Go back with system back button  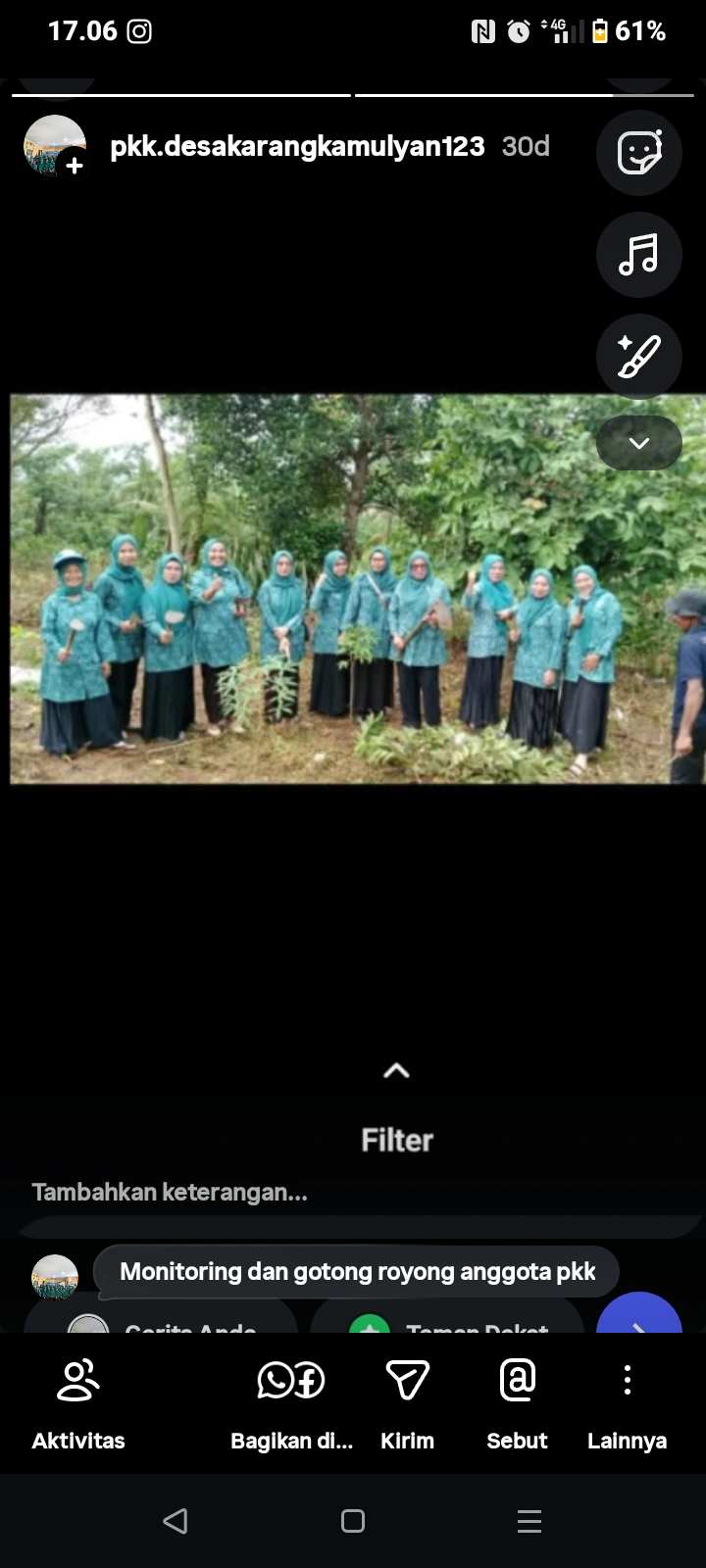click(x=176, y=1521)
